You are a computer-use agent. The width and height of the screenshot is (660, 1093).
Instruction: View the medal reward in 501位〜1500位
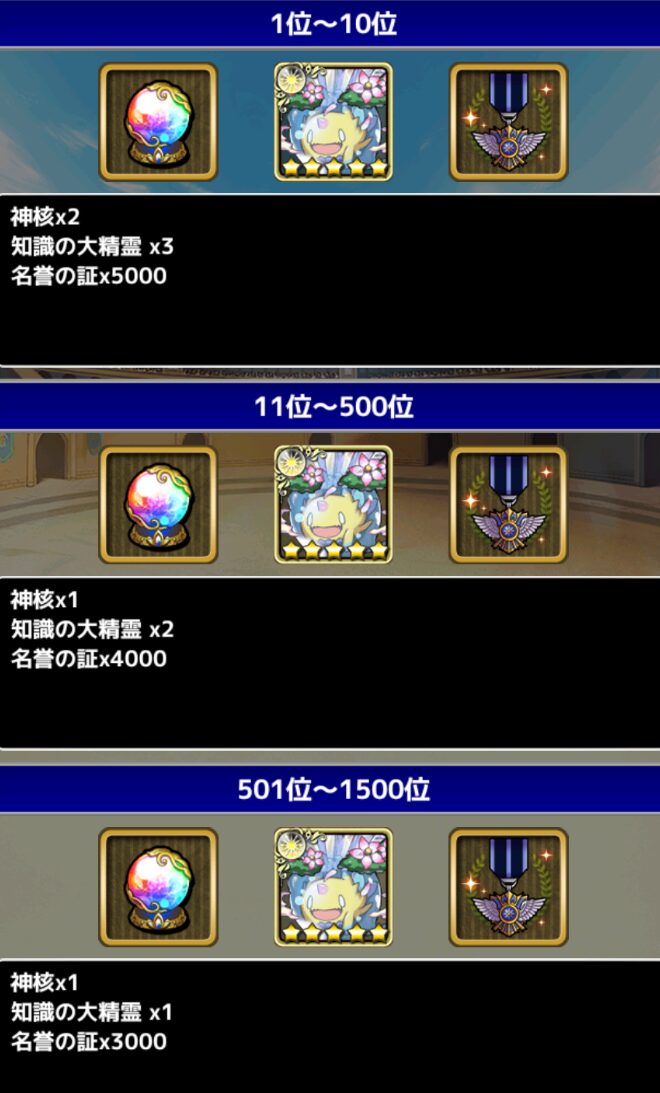click(x=508, y=887)
